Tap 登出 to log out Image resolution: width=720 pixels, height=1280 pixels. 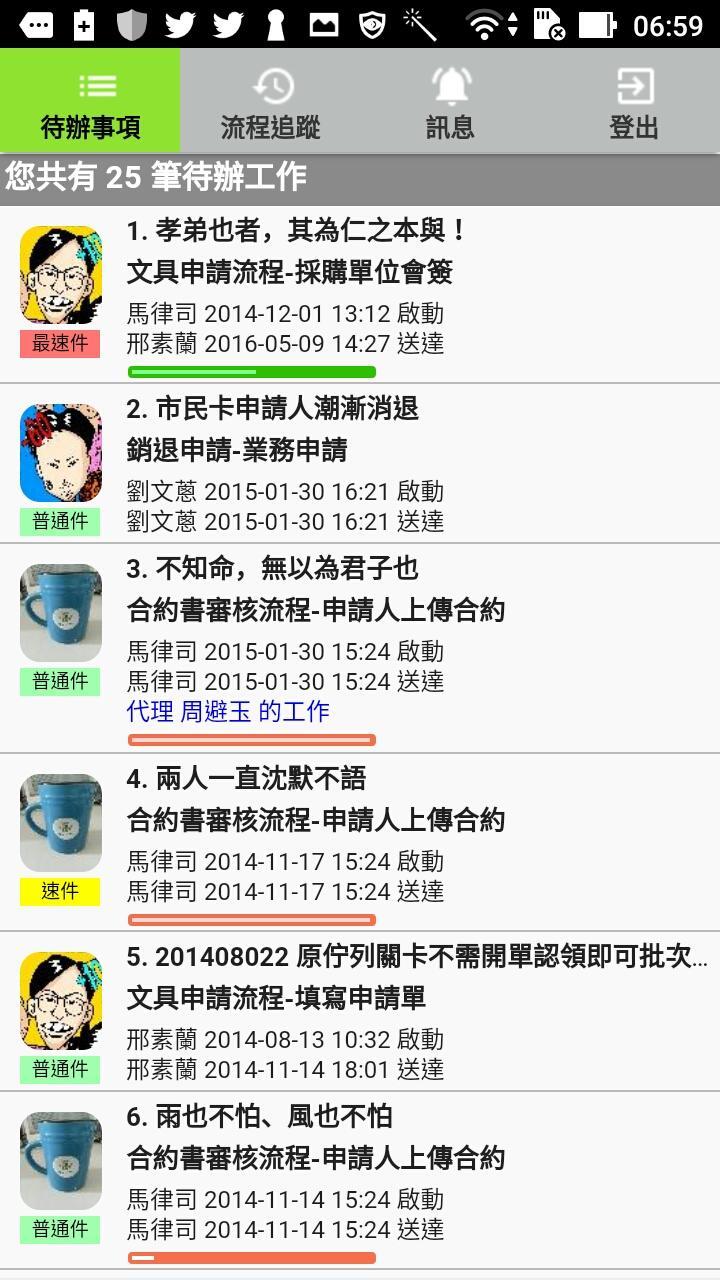coord(633,102)
